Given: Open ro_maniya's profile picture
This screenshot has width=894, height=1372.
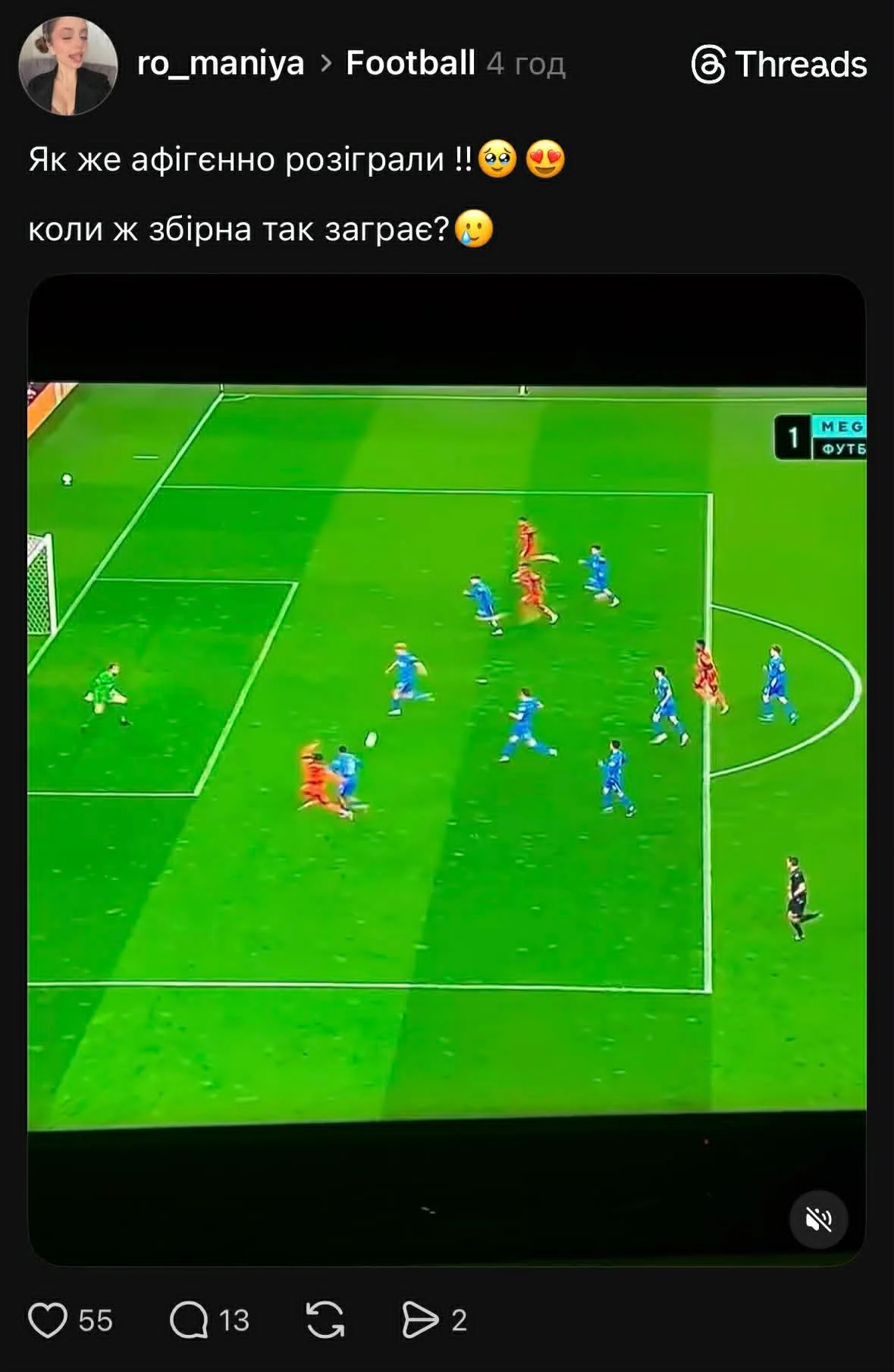Looking at the screenshot, I should (x=68, y=65).
